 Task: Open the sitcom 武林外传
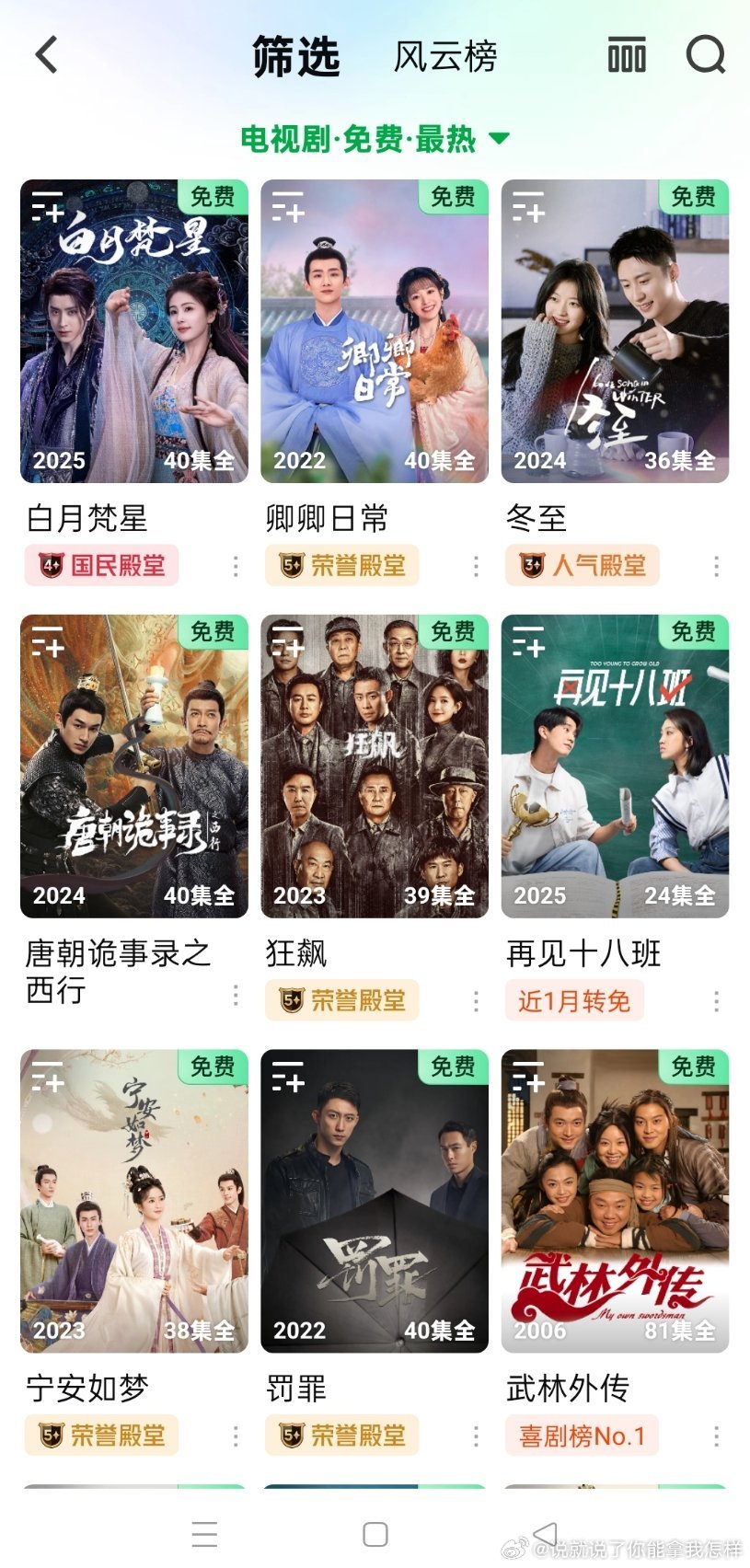click(615, 1201)
